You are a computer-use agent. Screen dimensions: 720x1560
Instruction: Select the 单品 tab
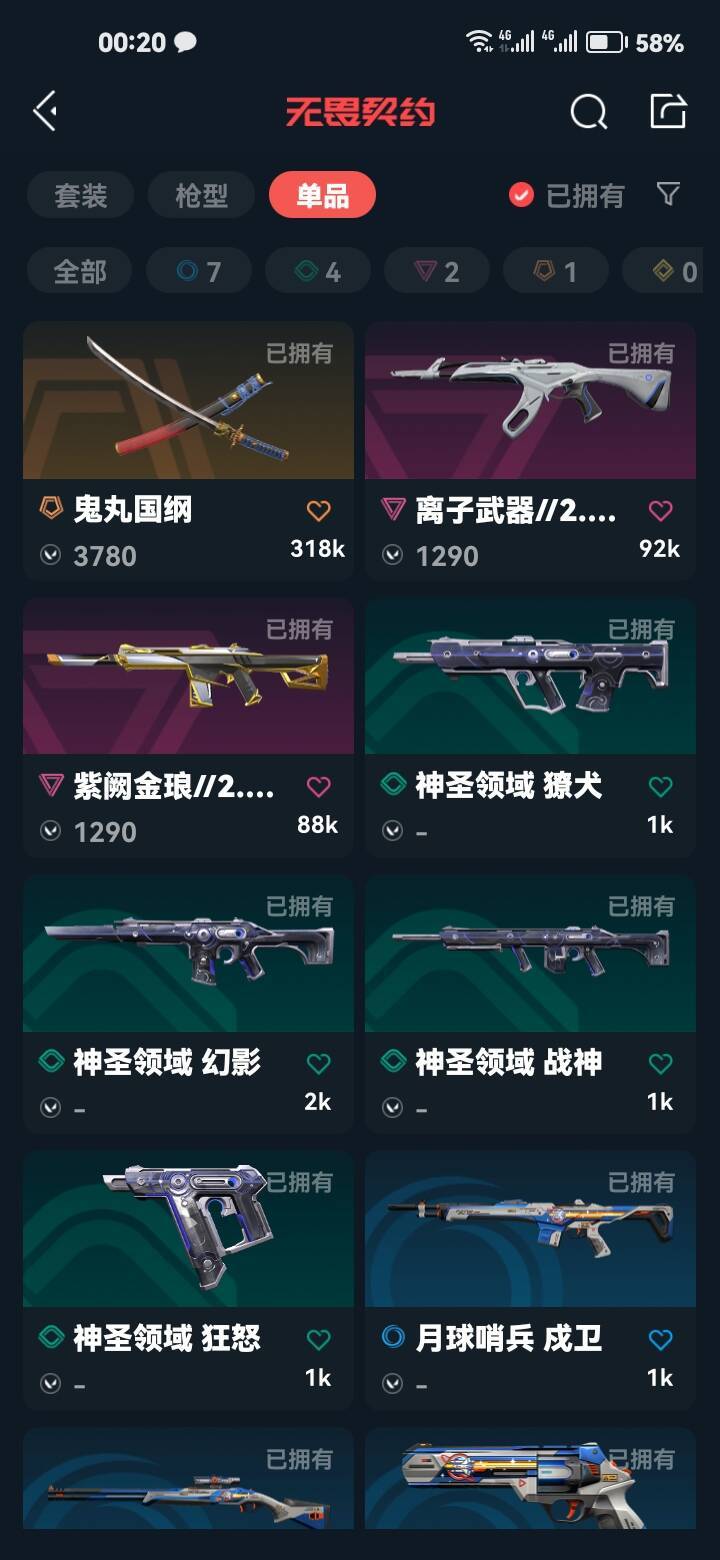click(322, 195)
